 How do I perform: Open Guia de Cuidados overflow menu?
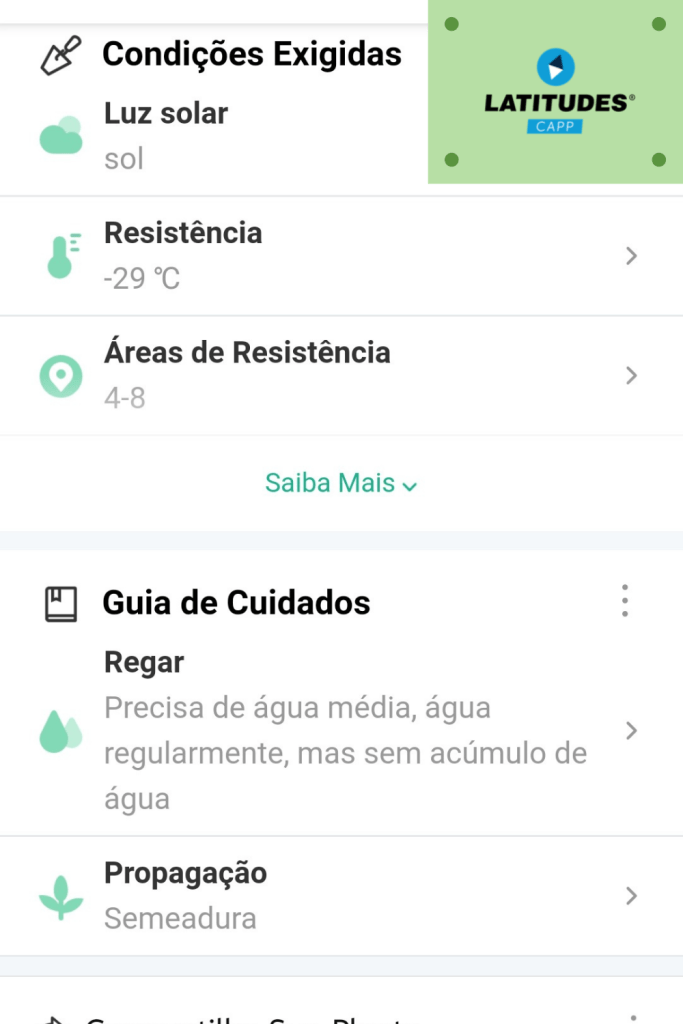pos(624,601)
